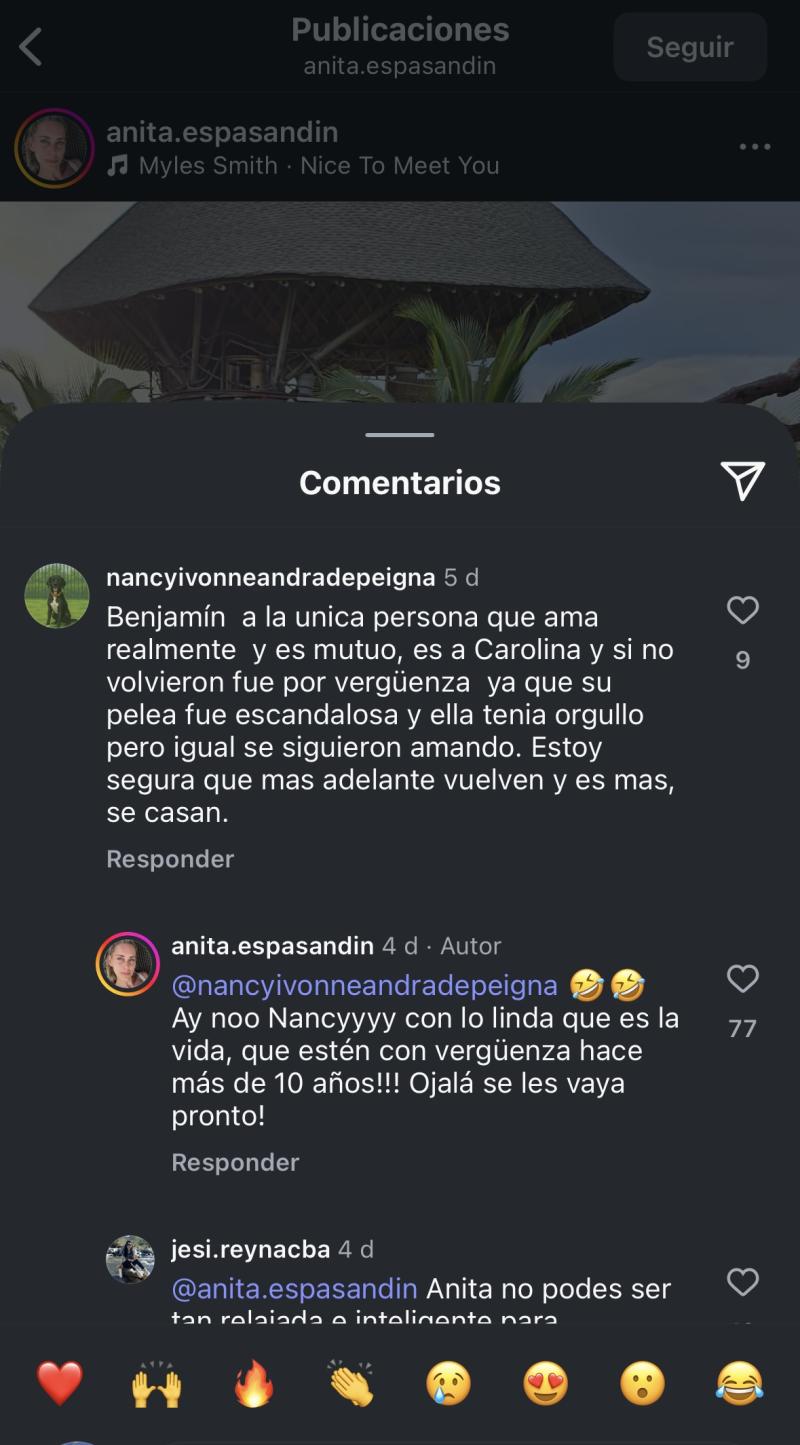Tap the heart next to anita.espasandin's reply

741,979
